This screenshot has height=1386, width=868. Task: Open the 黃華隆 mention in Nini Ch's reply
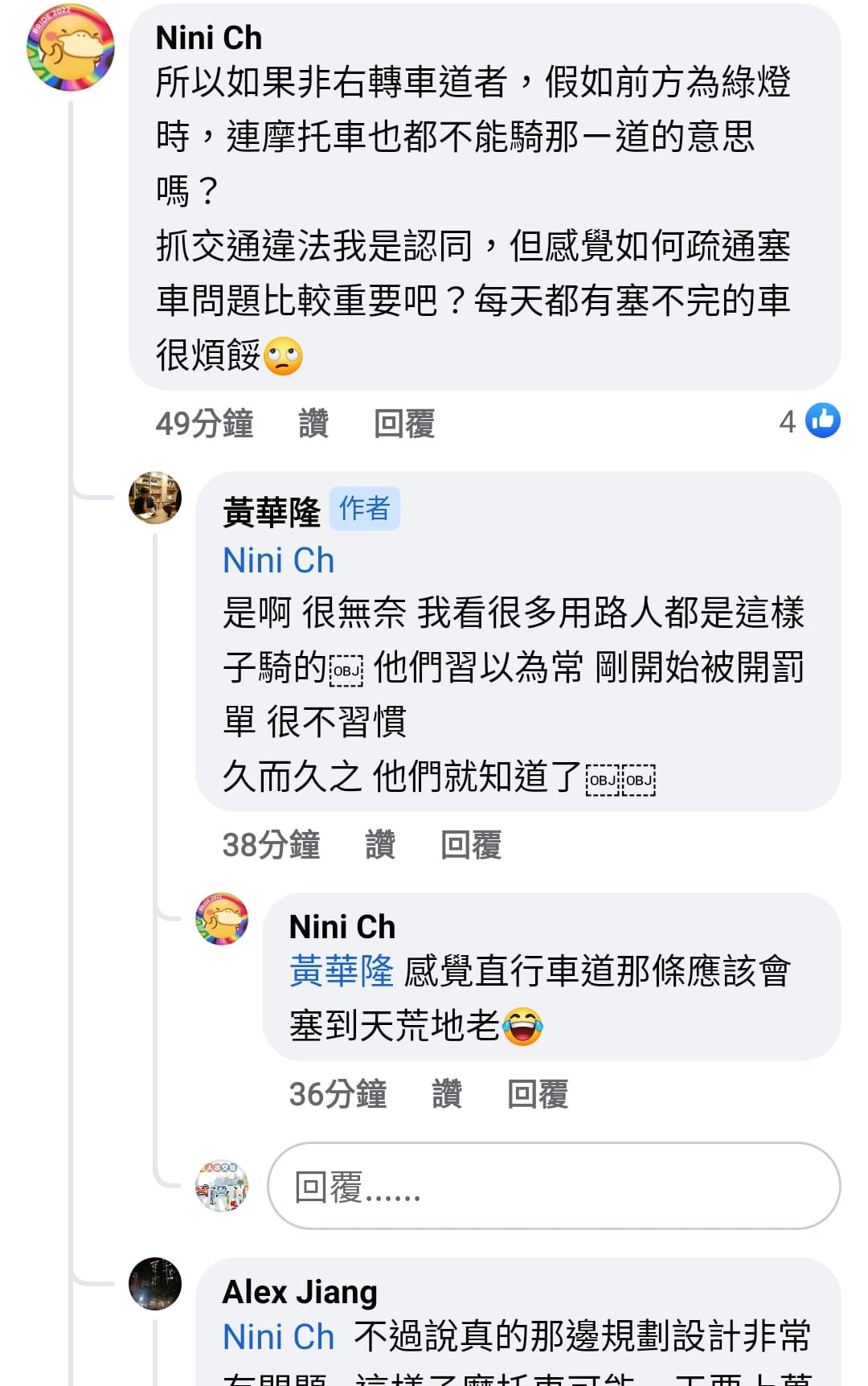341,971
